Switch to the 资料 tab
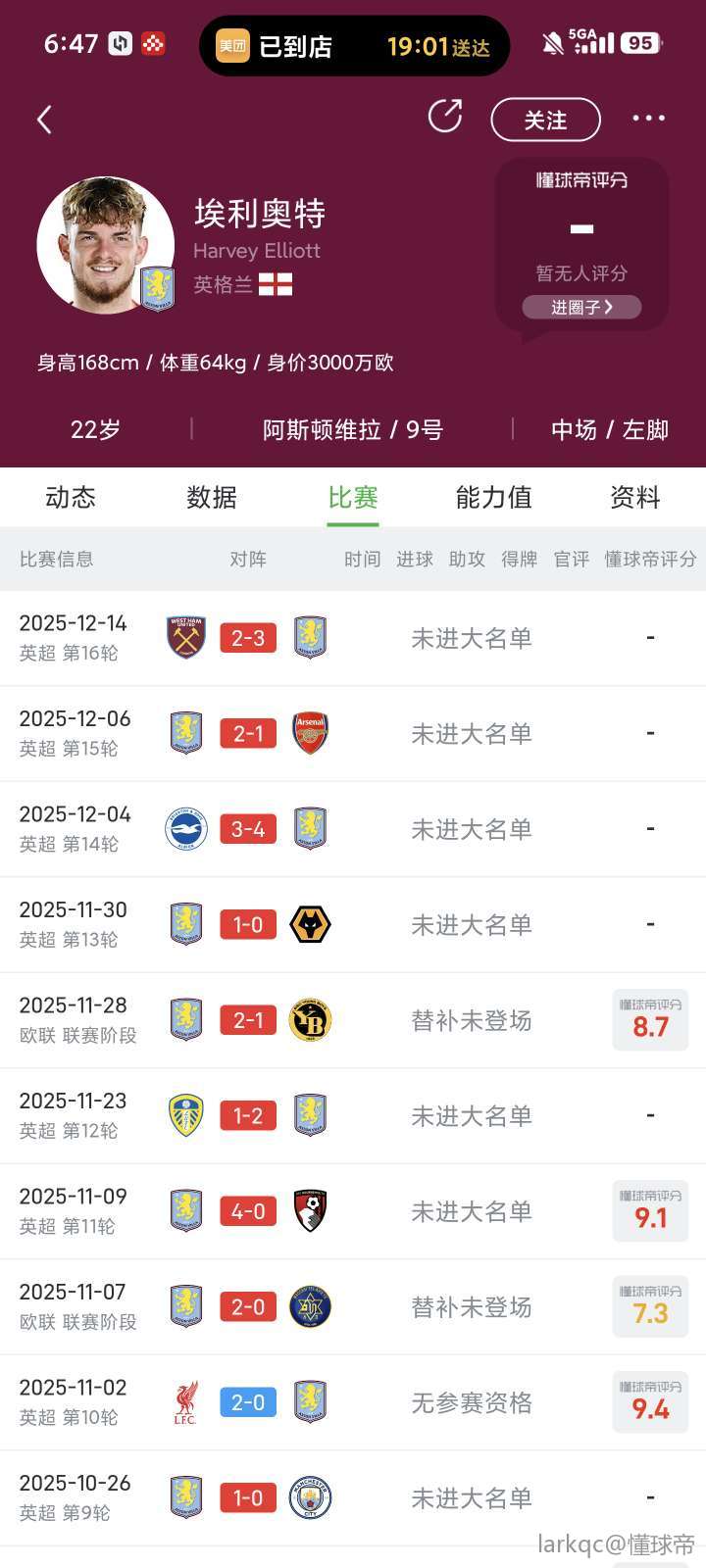 [x=634, y=498]
